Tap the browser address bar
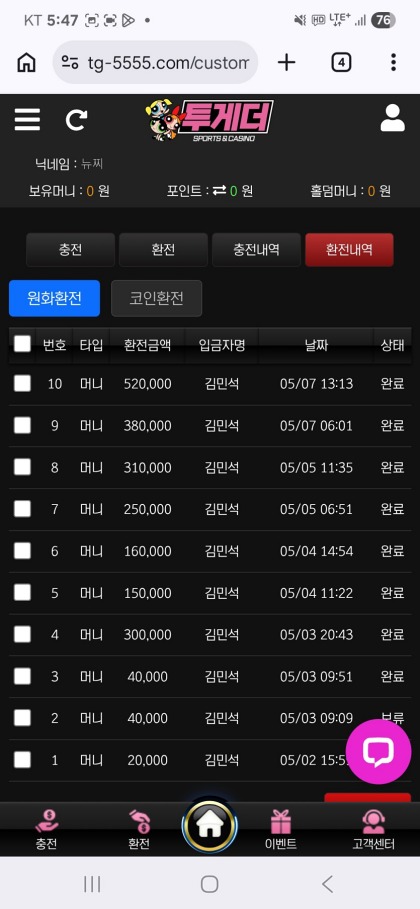This screenshot has width=420, height=909. click(155, 63)
